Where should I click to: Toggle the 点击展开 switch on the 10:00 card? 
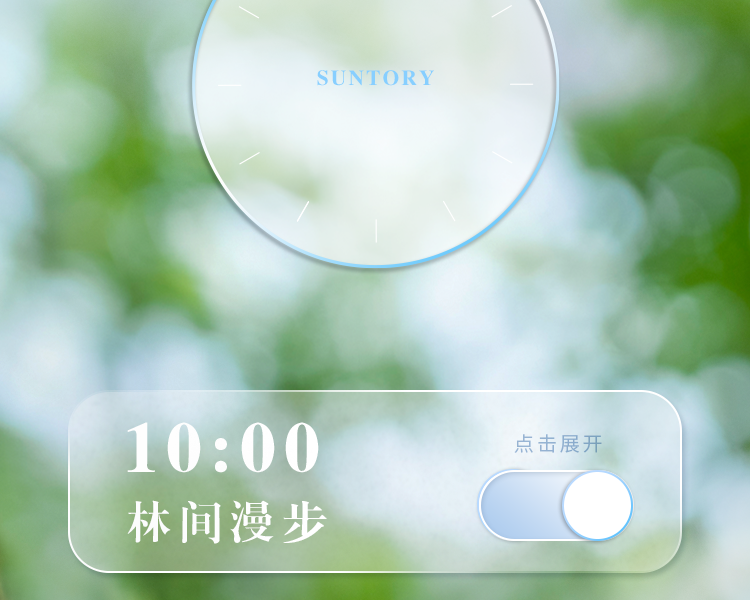556,505
